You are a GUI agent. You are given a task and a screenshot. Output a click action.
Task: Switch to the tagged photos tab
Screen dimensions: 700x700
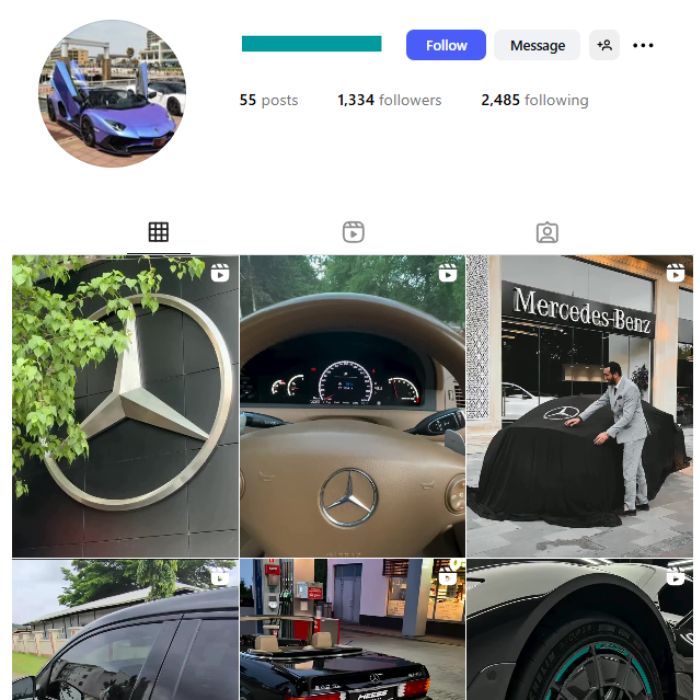click(x=547, y=232)
